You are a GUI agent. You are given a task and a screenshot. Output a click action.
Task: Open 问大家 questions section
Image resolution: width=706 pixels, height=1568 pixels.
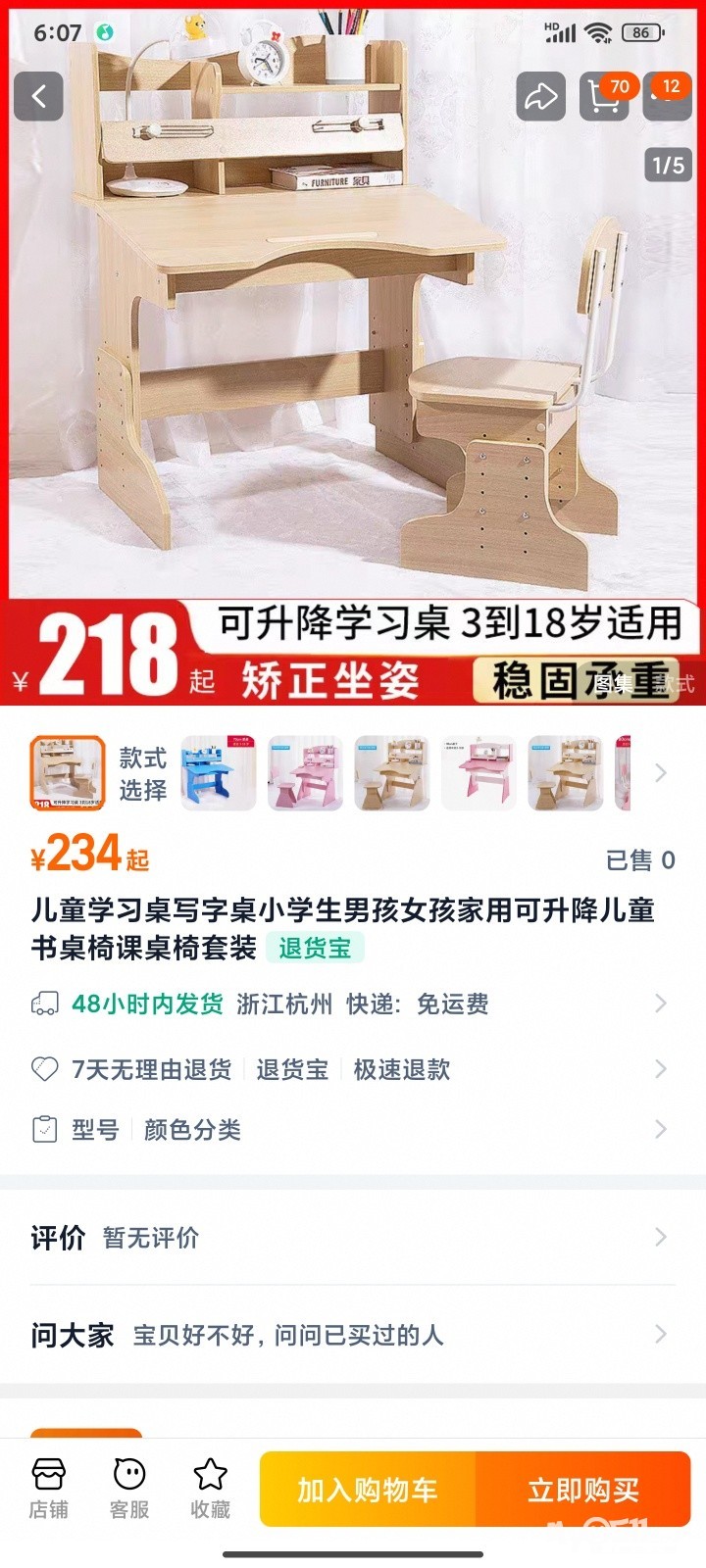pos(353,1335)
